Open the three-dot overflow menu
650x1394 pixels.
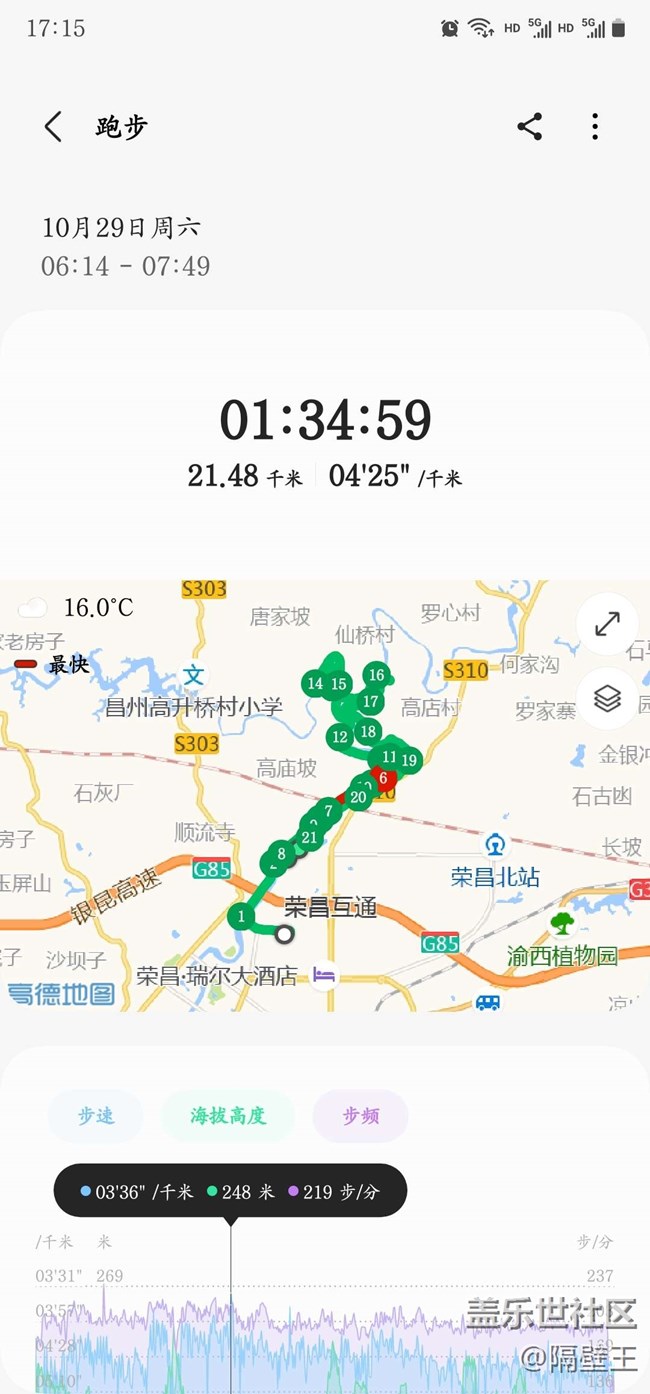tap(595, 127)
